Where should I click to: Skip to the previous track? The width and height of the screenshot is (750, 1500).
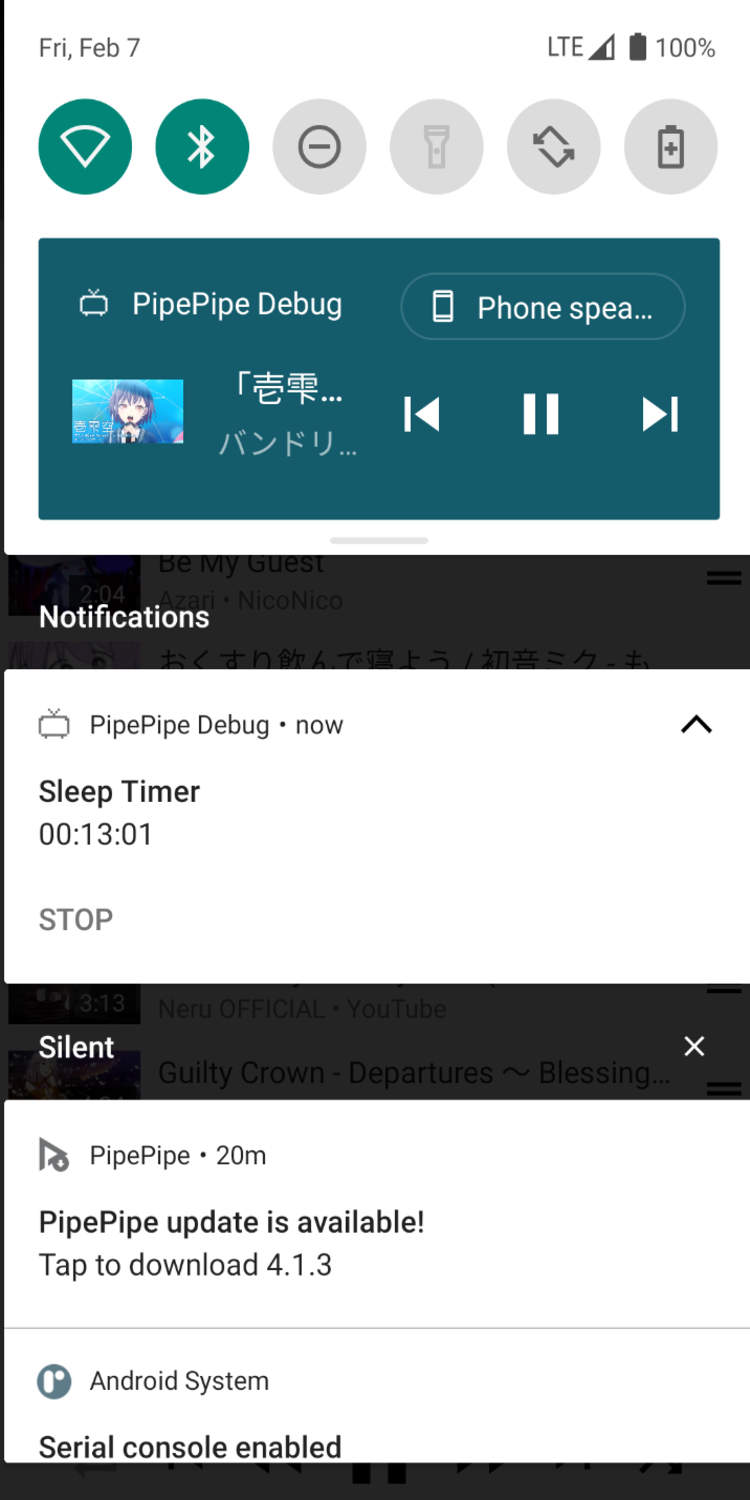pos(421,414)
